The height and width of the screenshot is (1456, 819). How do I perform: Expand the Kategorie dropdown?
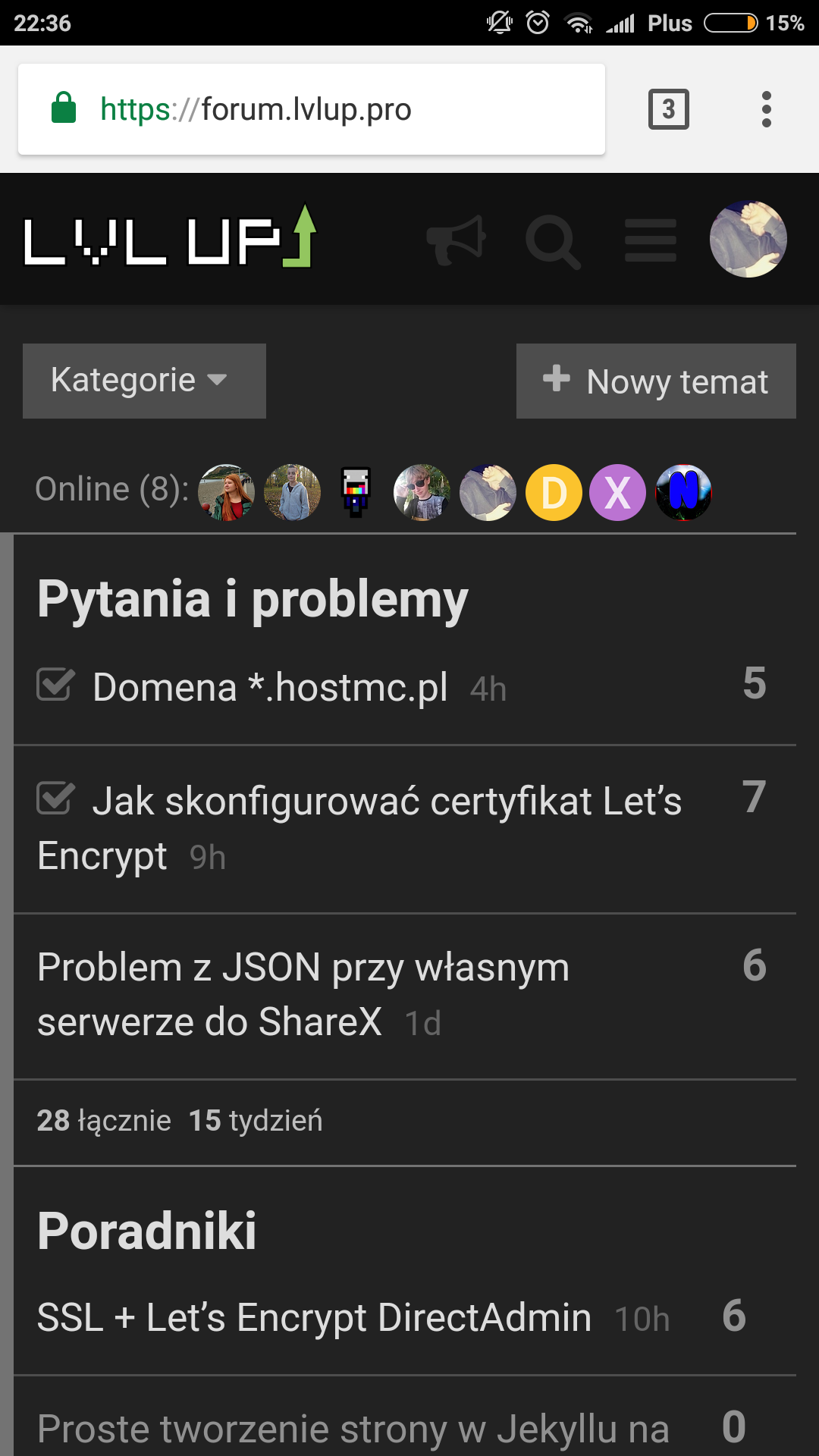pos(144,381)
